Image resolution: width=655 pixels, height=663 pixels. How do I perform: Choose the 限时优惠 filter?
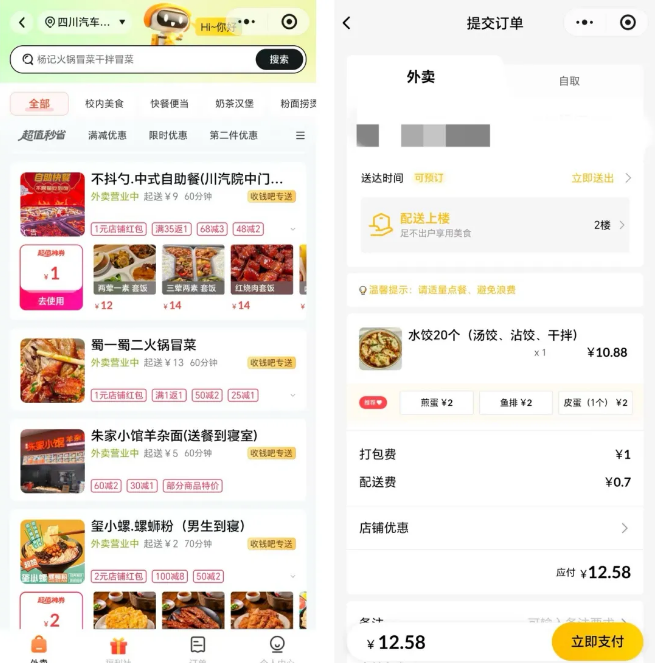(x=168, y=135)
